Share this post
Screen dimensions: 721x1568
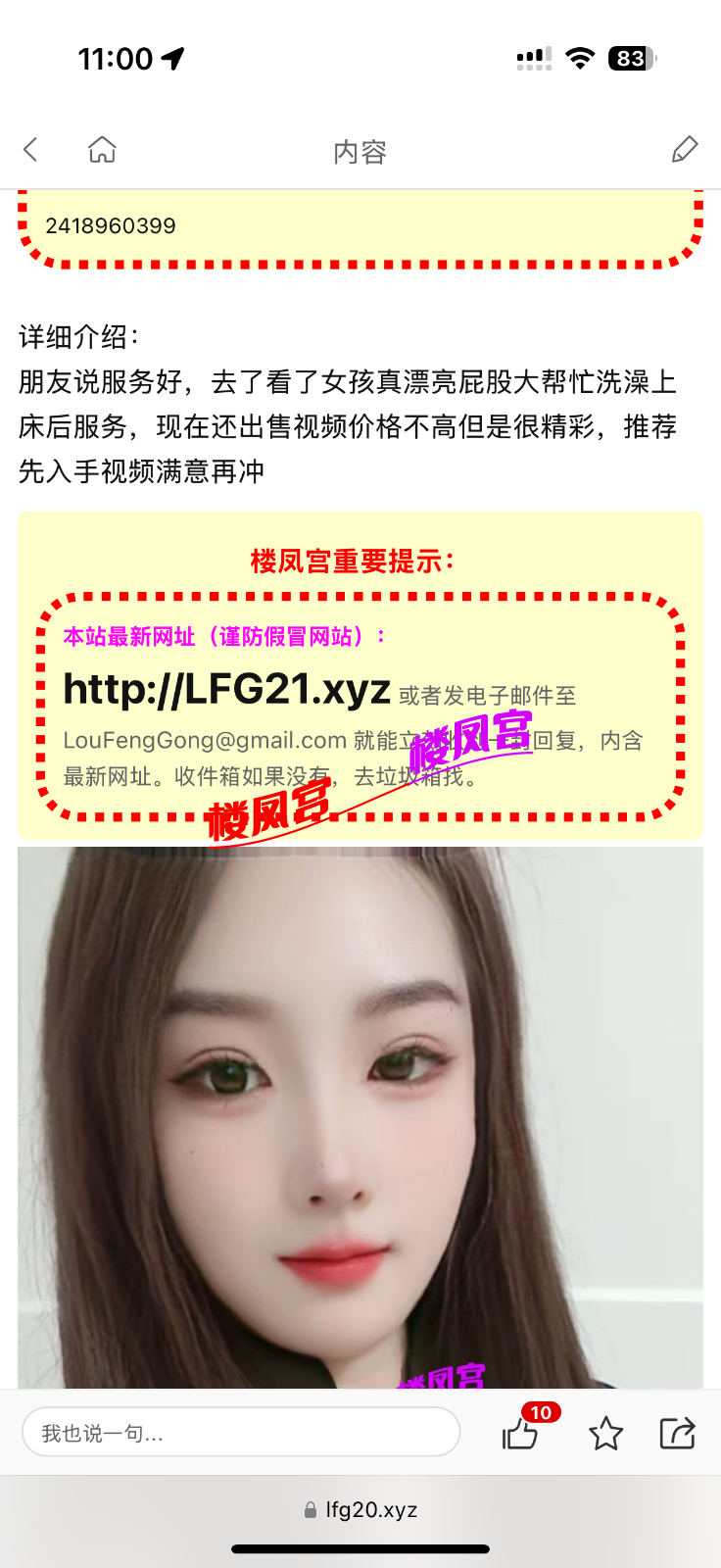(x=677, y=1434)
